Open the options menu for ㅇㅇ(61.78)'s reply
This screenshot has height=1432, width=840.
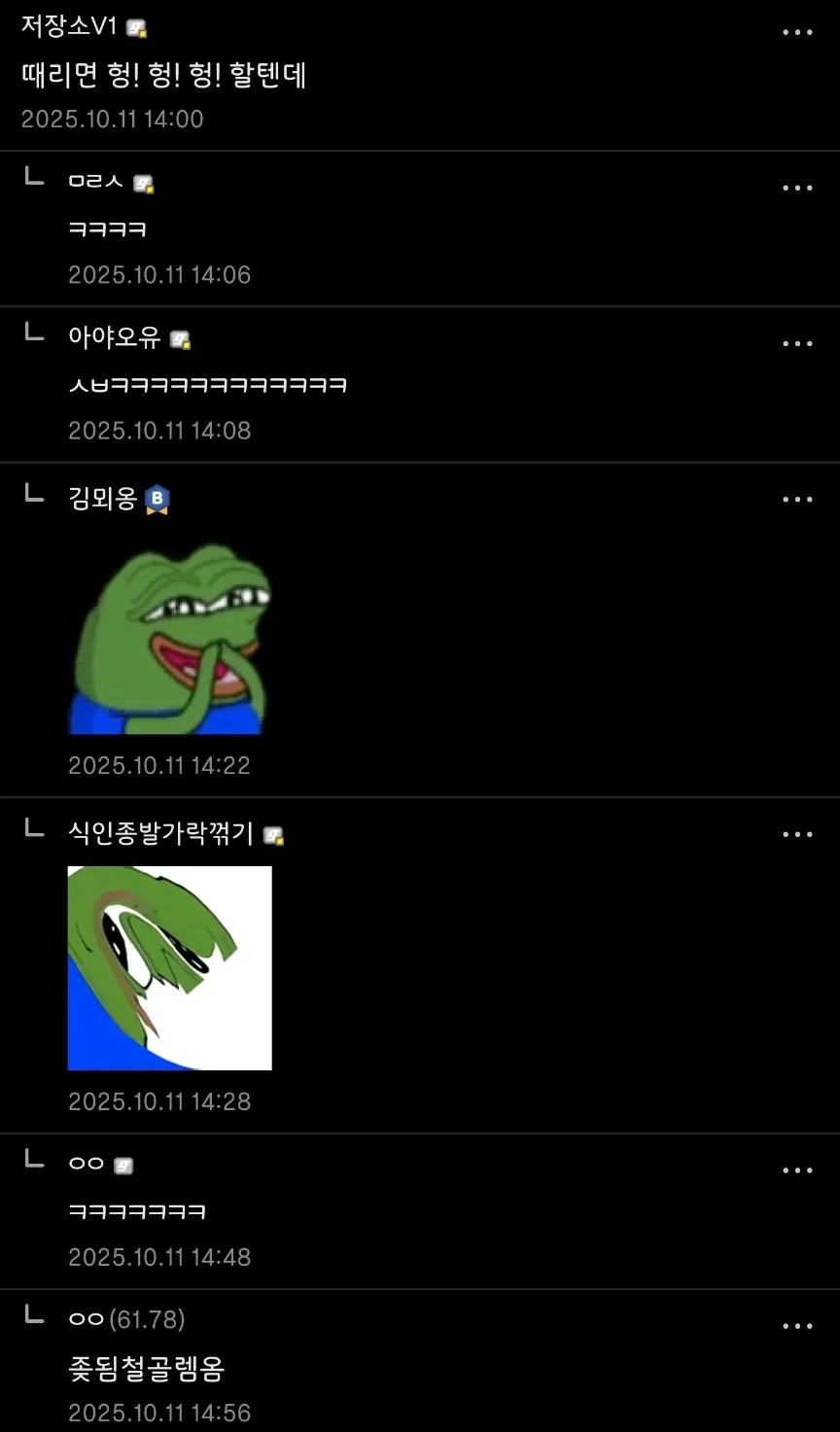pos(797,1326)
